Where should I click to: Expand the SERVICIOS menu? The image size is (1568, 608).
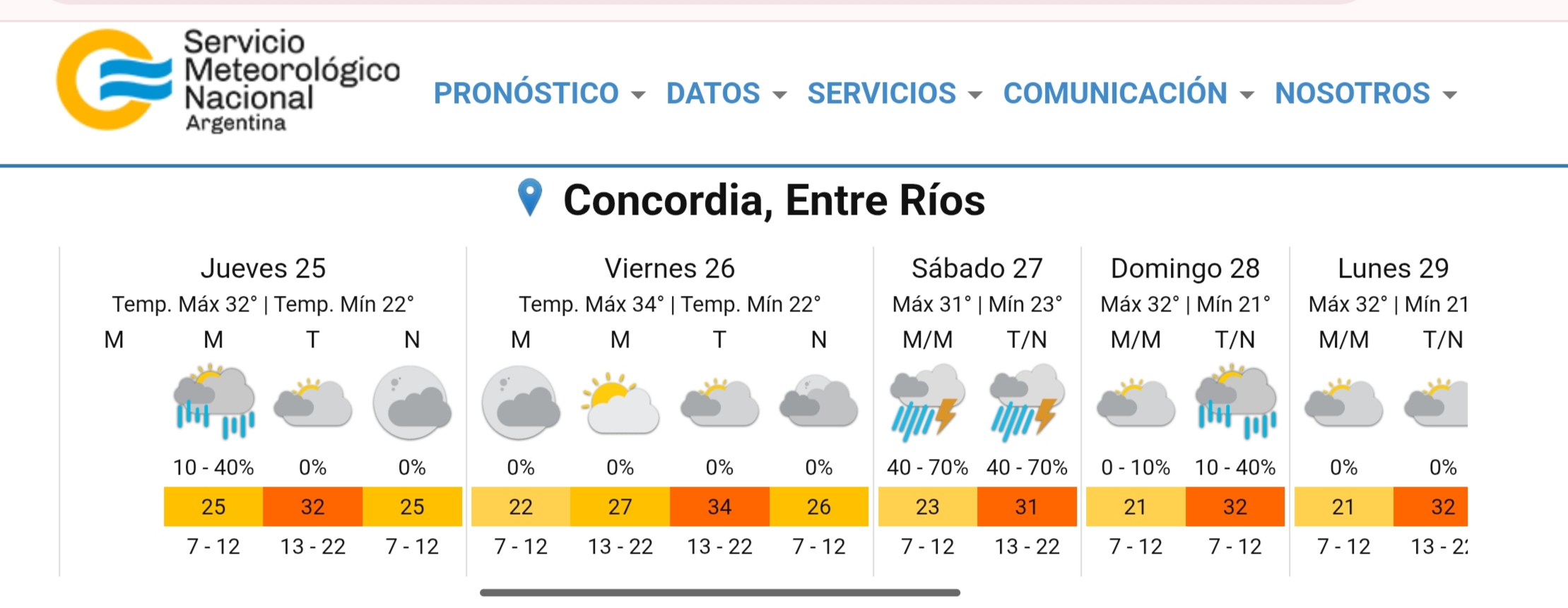[x=894, y=93]
